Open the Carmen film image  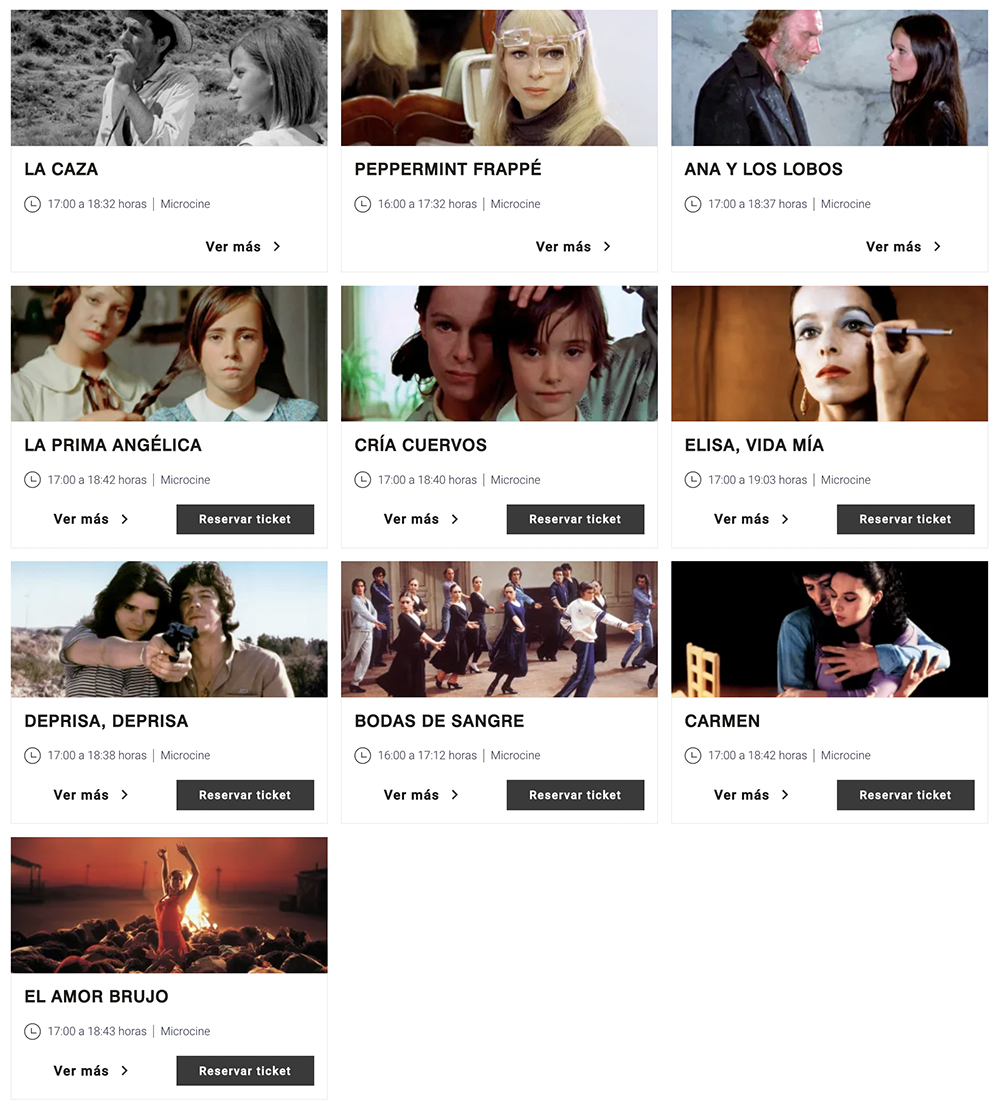tap(829, 629)
